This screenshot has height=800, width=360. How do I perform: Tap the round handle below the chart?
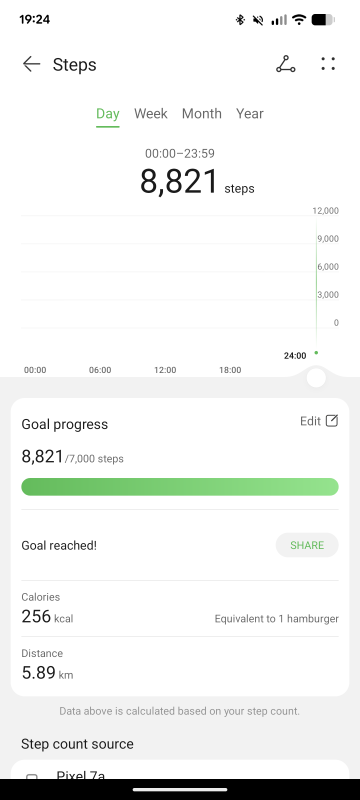point(316,378)
